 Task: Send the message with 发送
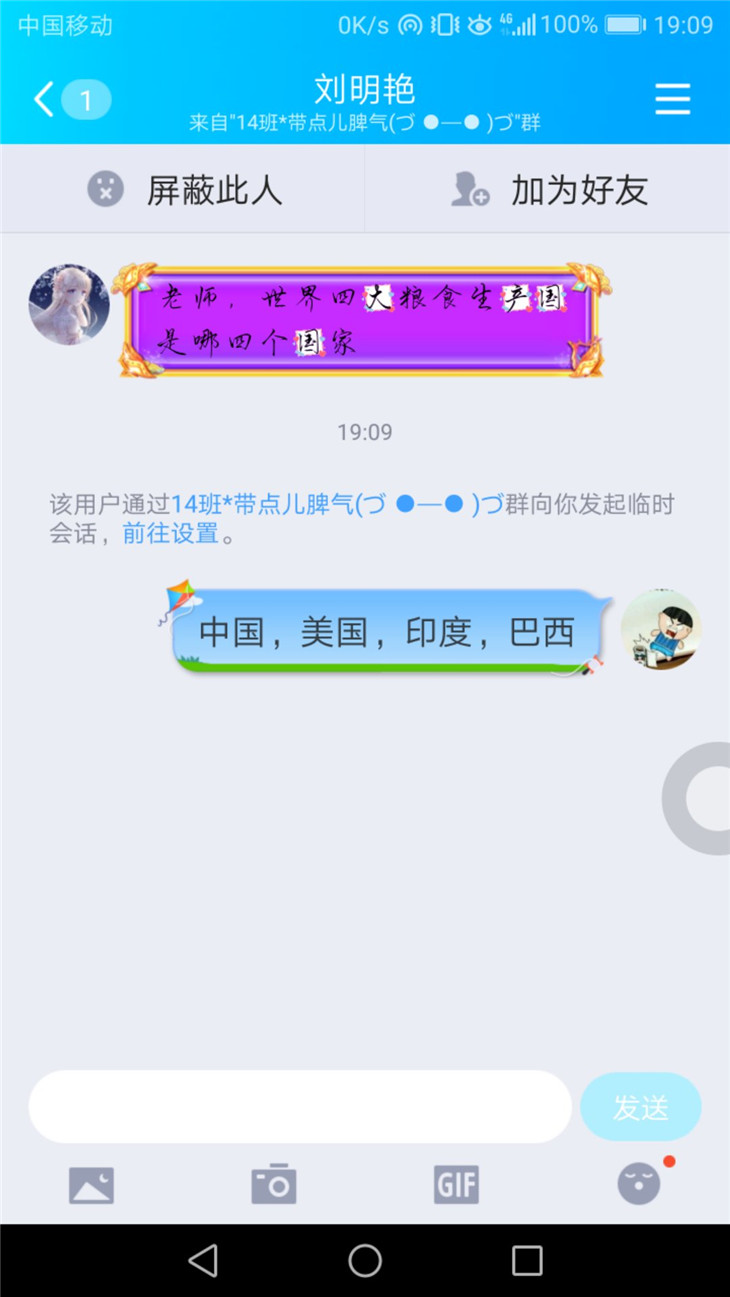640,1107
